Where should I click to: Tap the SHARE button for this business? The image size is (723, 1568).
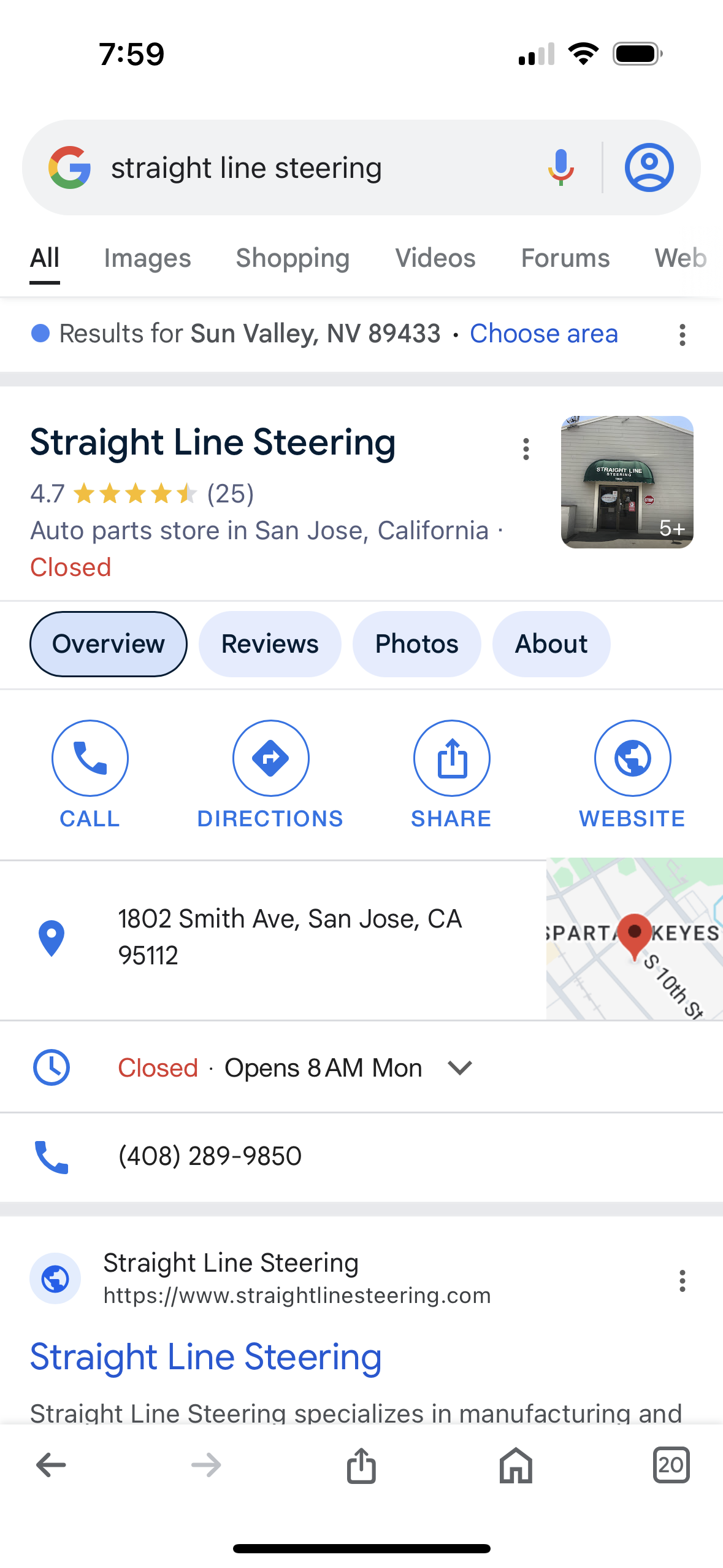(x=451, y=775)
